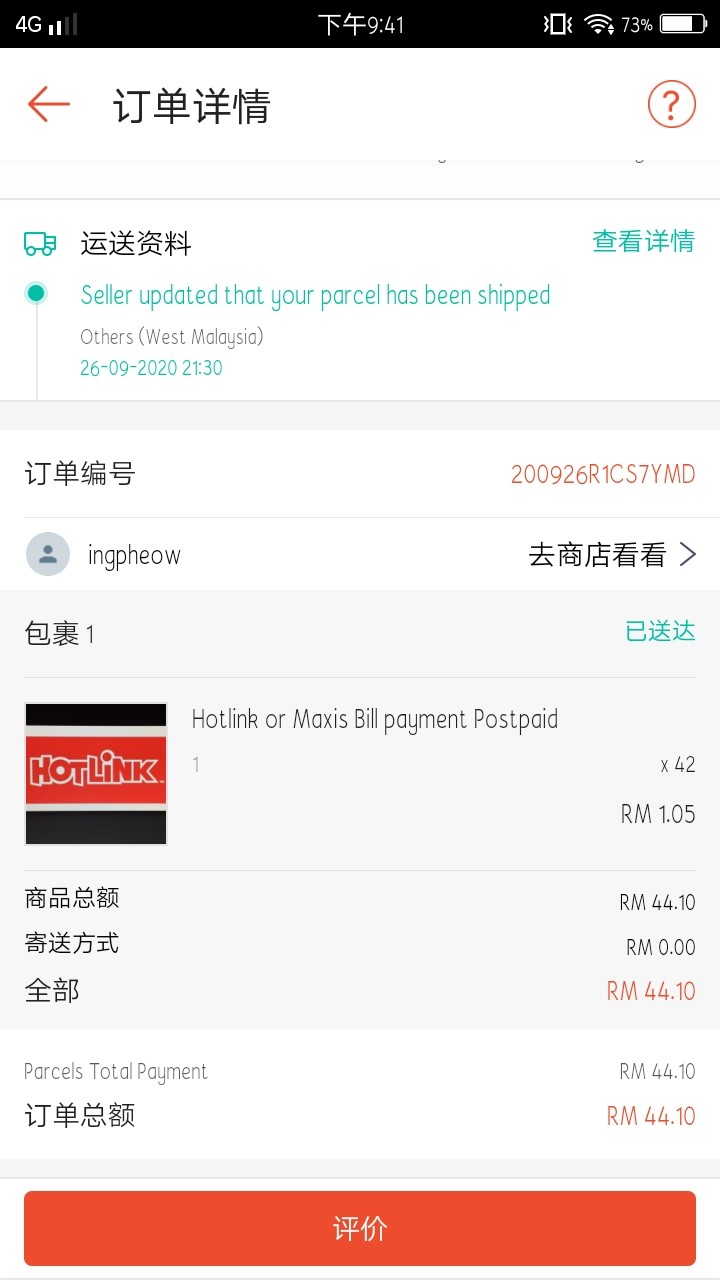The height and width of the screenshot is (1280, 720).
Task: Tap 查看详情 for shipping details
Action: (643, 241)
